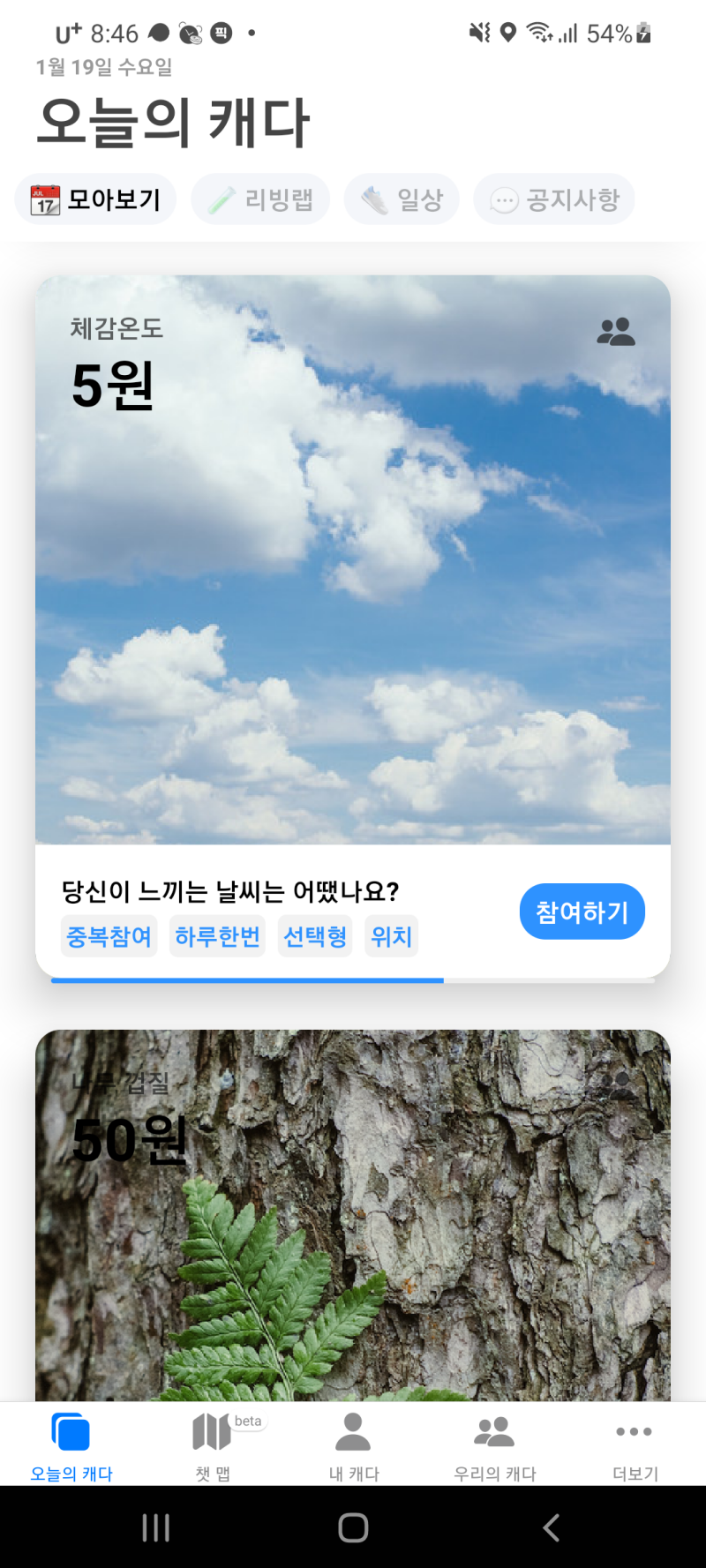Tap the participants icon on the weather card
Viewport: 706px width, 1568px height.
click(x=618, y=330)
